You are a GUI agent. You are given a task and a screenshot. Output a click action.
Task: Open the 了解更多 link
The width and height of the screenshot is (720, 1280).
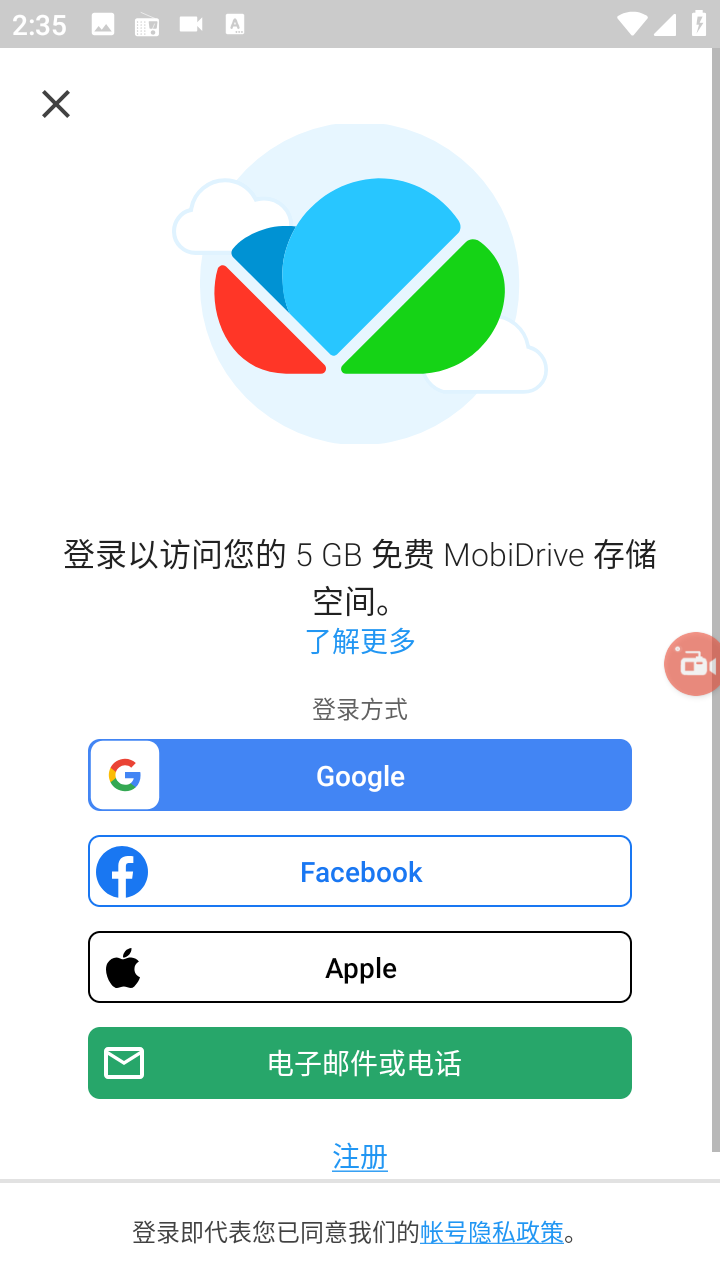click(x=360, y=641)
